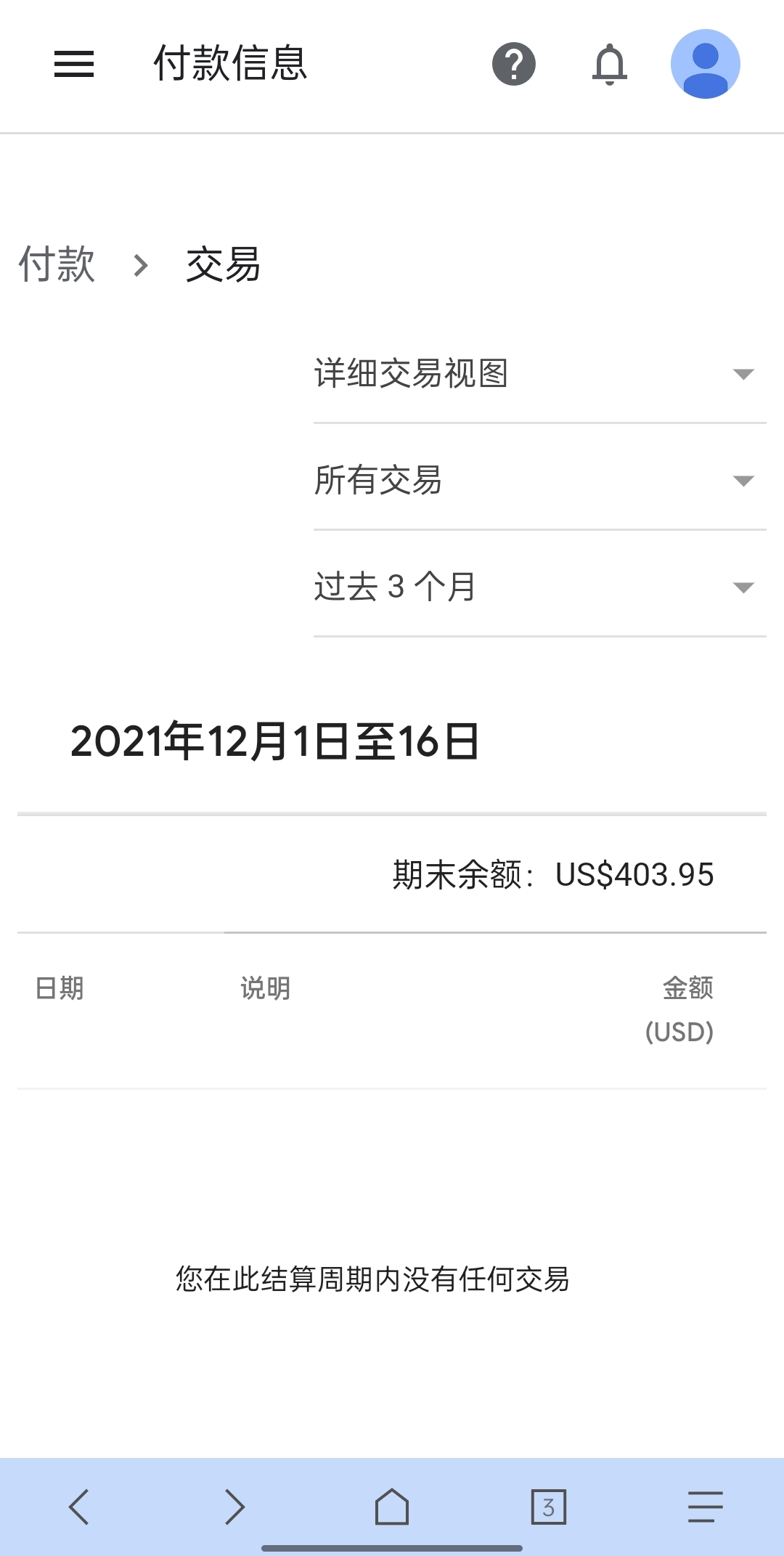This screenshot has width=784, height=1556.
Task: Expand the 所有交易 filter dropdown
Action: click(539, 481)
